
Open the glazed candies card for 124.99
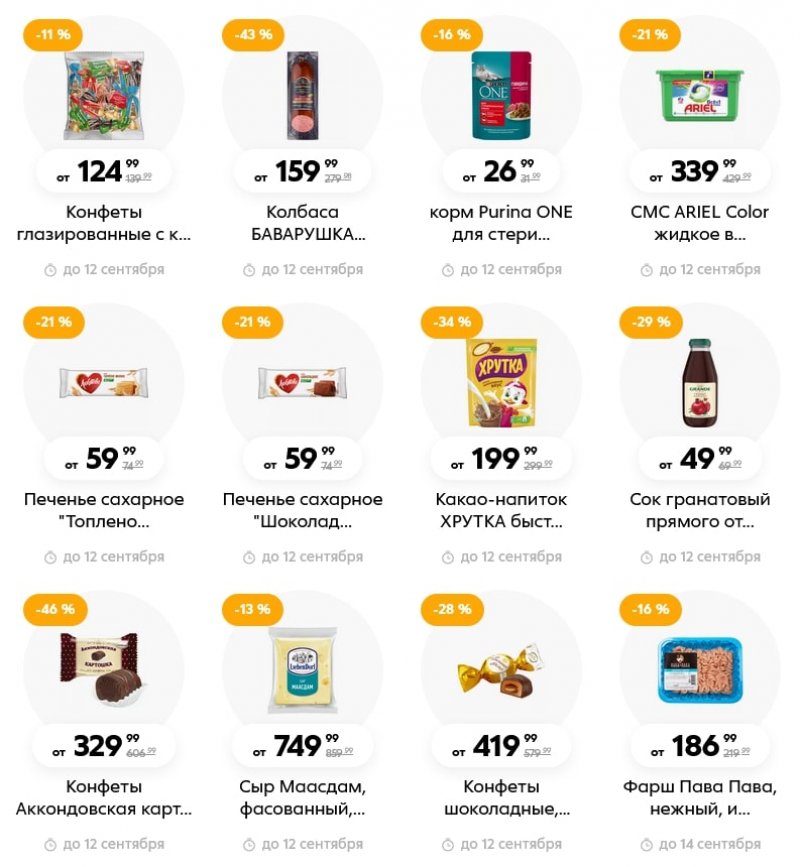(x=104, y=95)
